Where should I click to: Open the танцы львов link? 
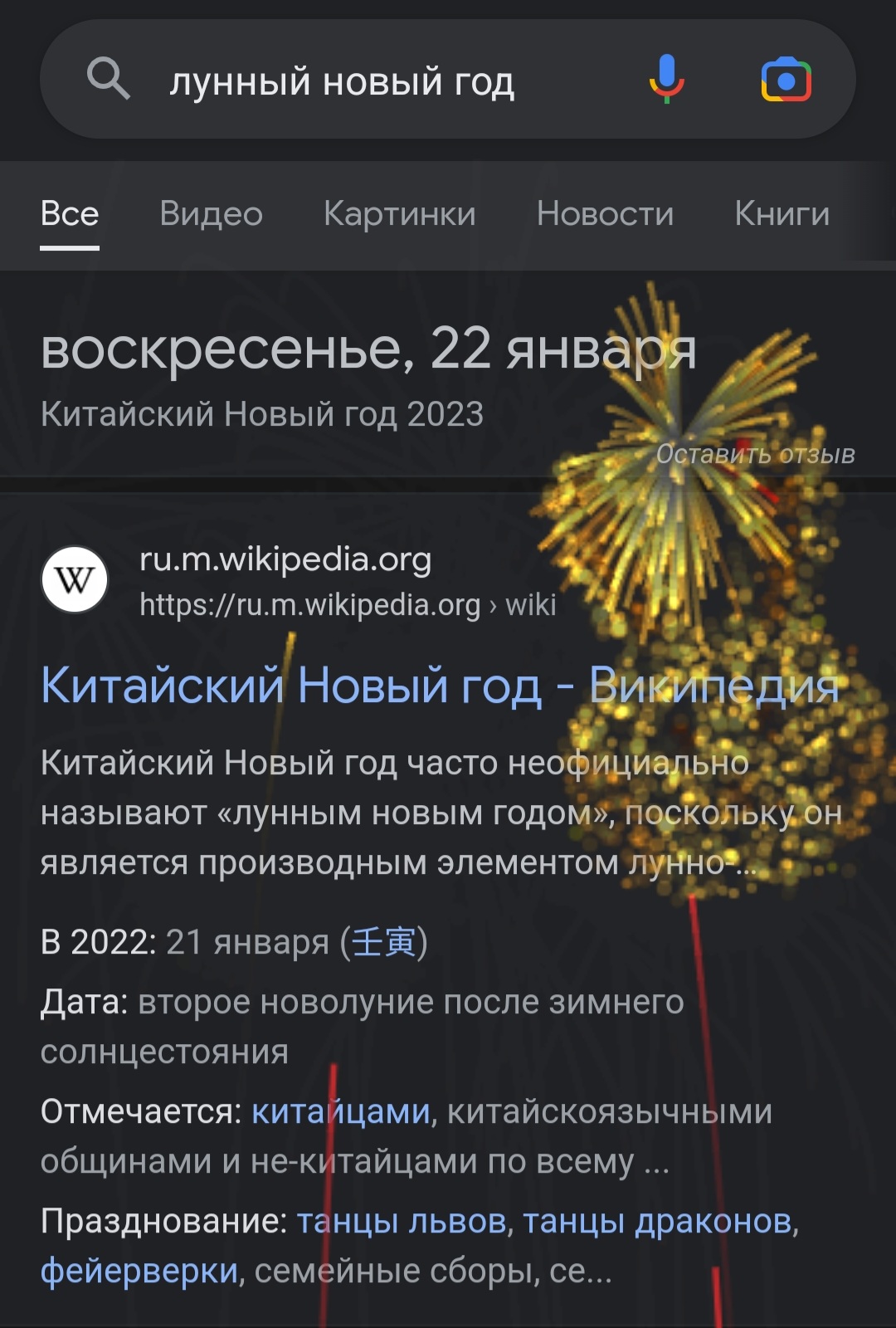(x=402, y=1221)
